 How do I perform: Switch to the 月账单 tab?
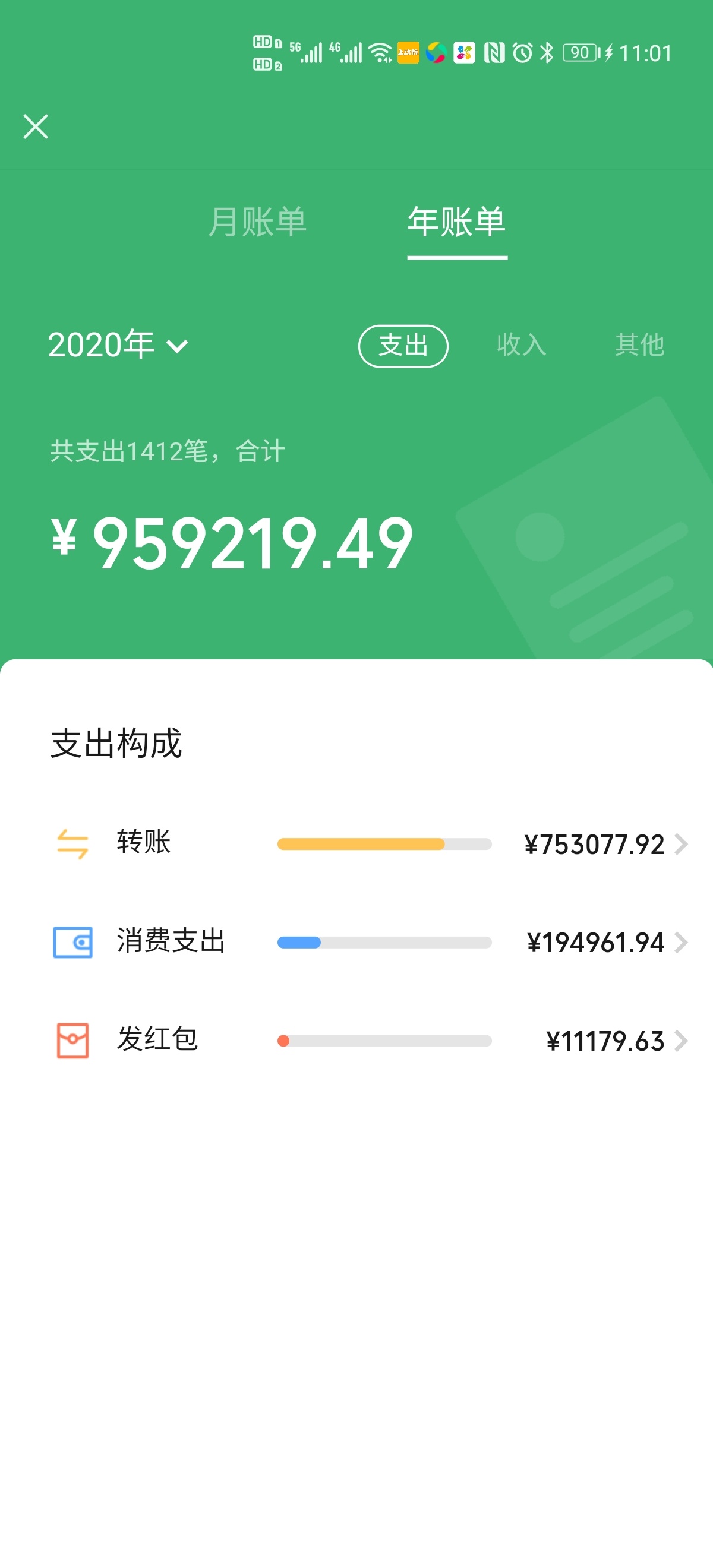[257, 222]
